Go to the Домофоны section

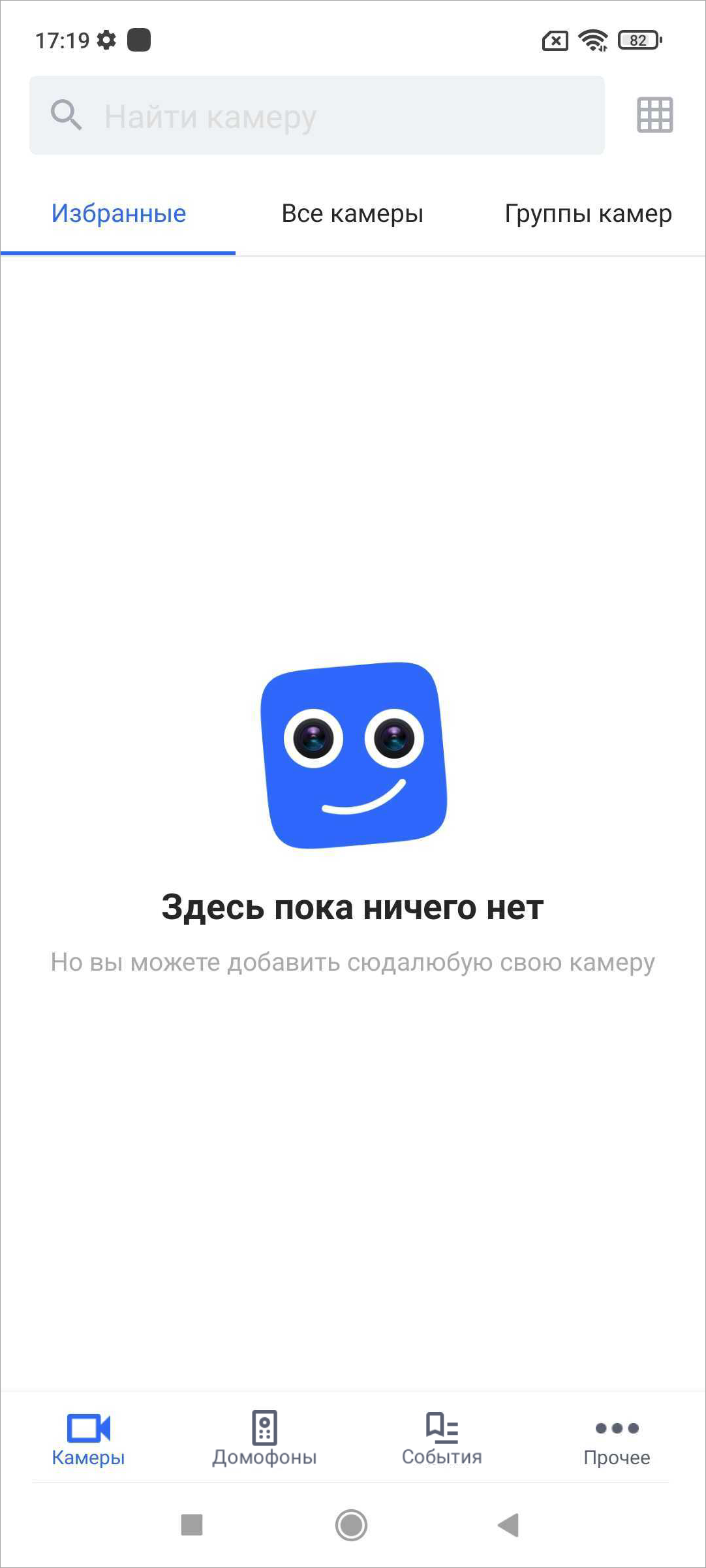pyautogui.click(x=264, y=1439)
